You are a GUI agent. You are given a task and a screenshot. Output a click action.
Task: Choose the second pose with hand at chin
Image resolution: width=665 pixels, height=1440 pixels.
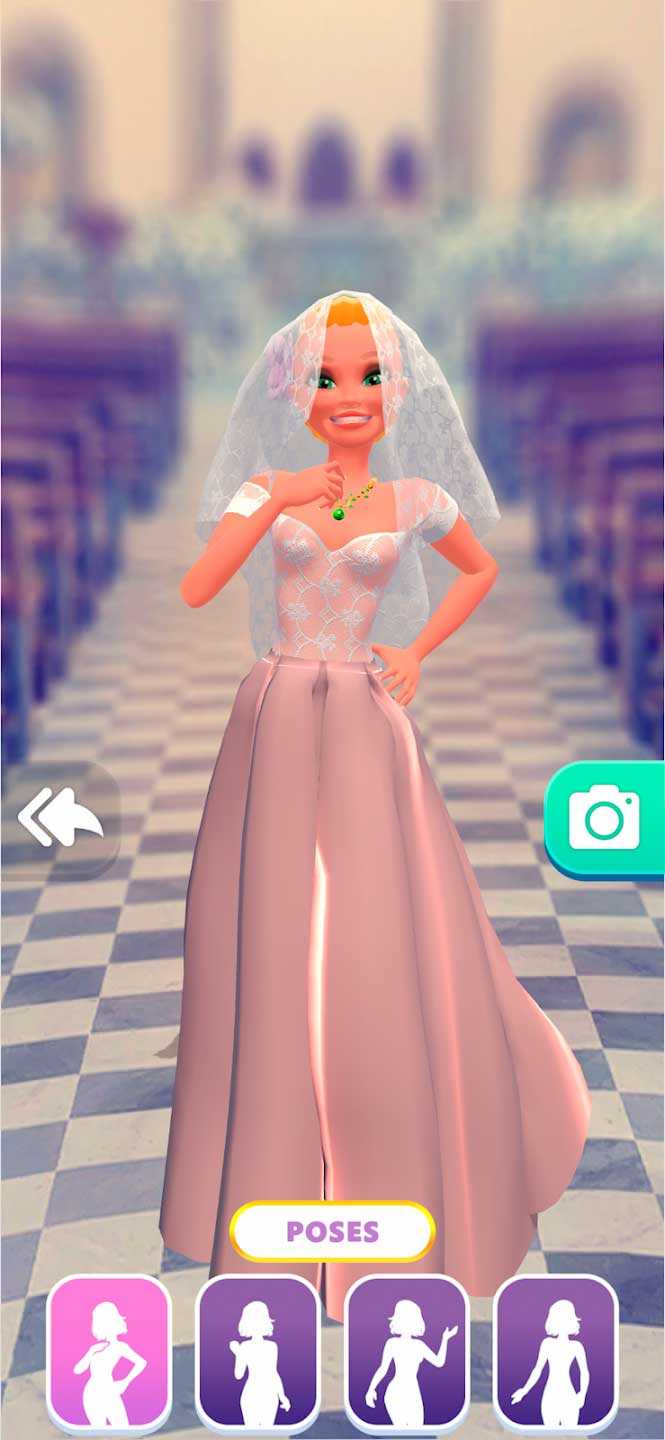258,1352
